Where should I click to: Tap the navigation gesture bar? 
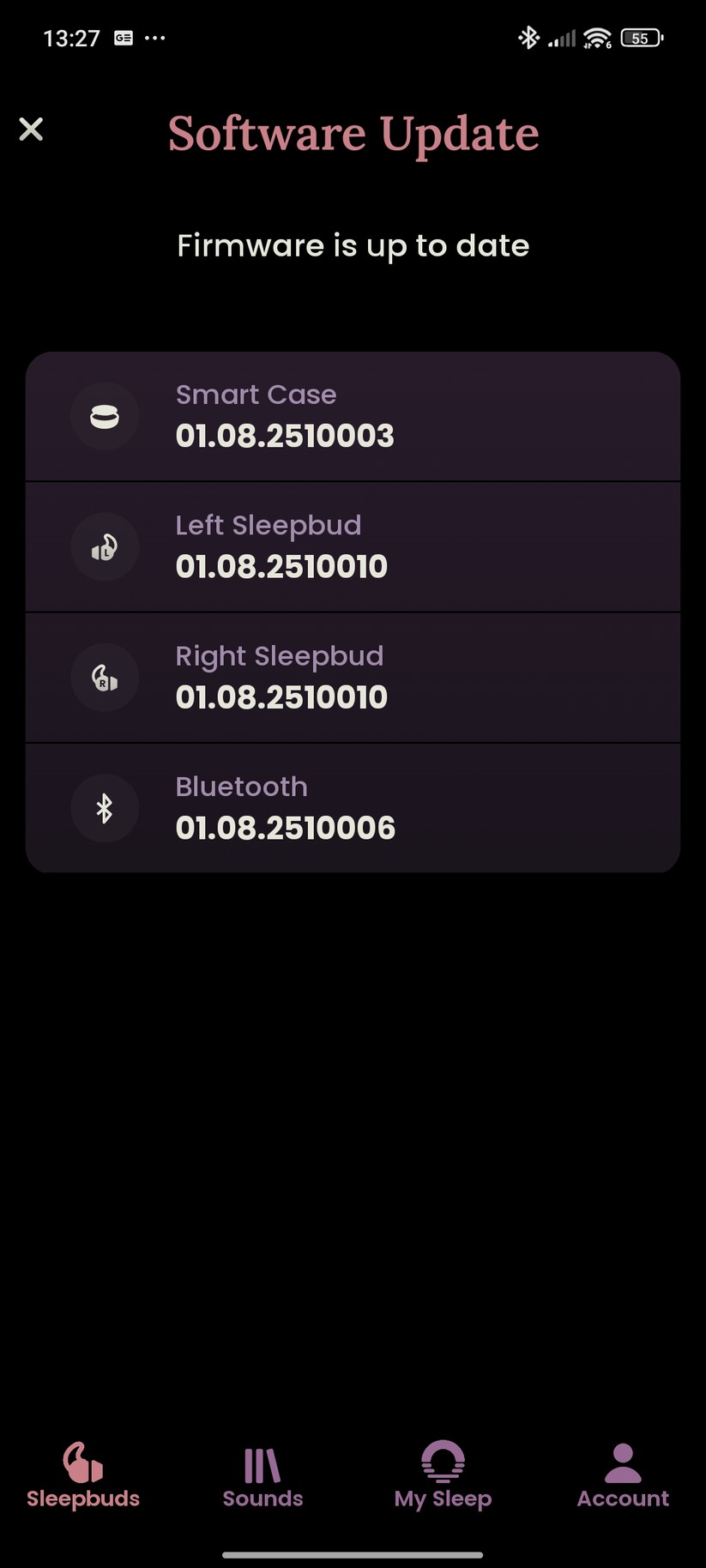353,1549
